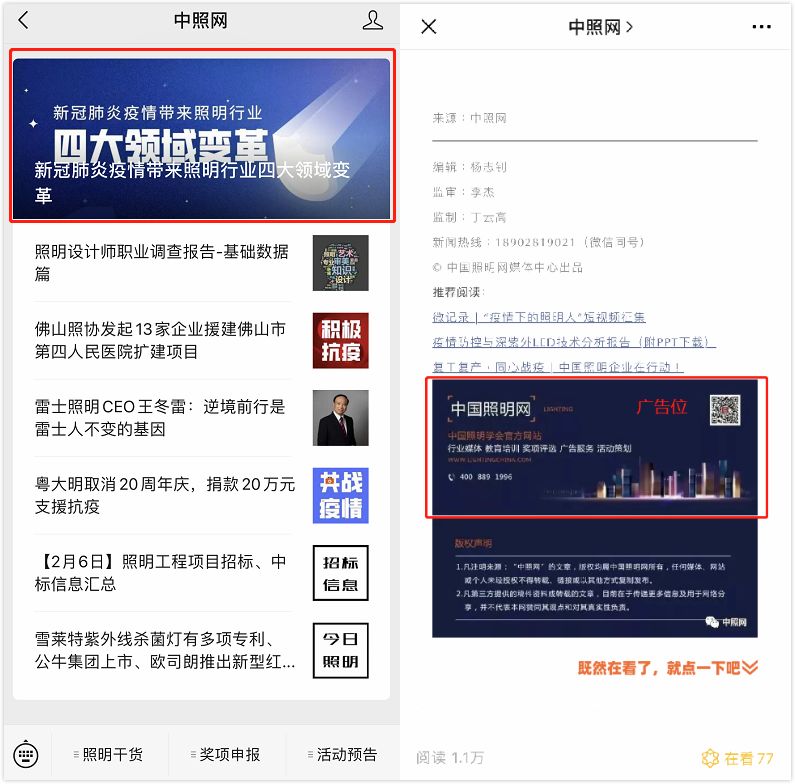Open link 微记录｜"疫情下的照明人"短视频汇集
The height and width of the screenshot is (784, 795).
pos(538,317)
